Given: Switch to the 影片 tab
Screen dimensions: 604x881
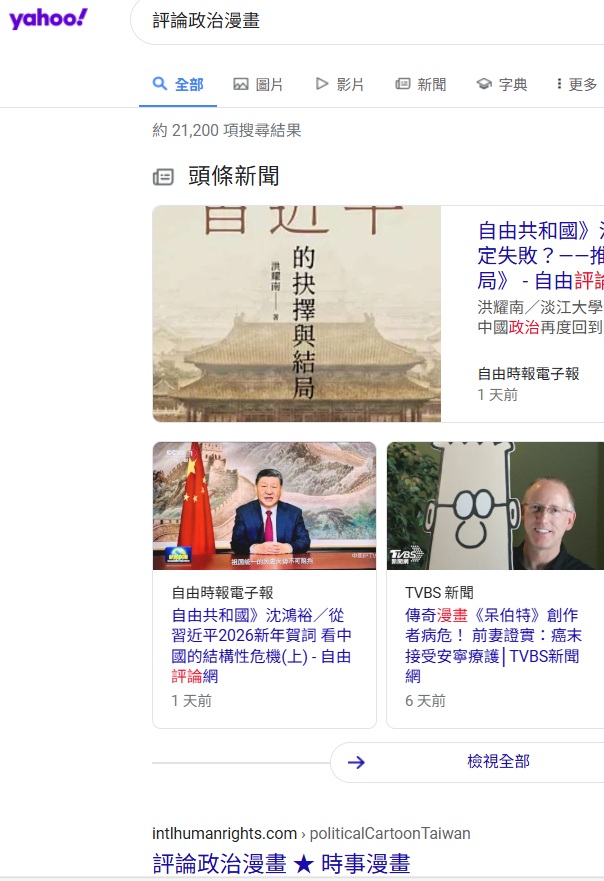Looking at the screenshot, I should pyautogui.click(x=339, y=85).
